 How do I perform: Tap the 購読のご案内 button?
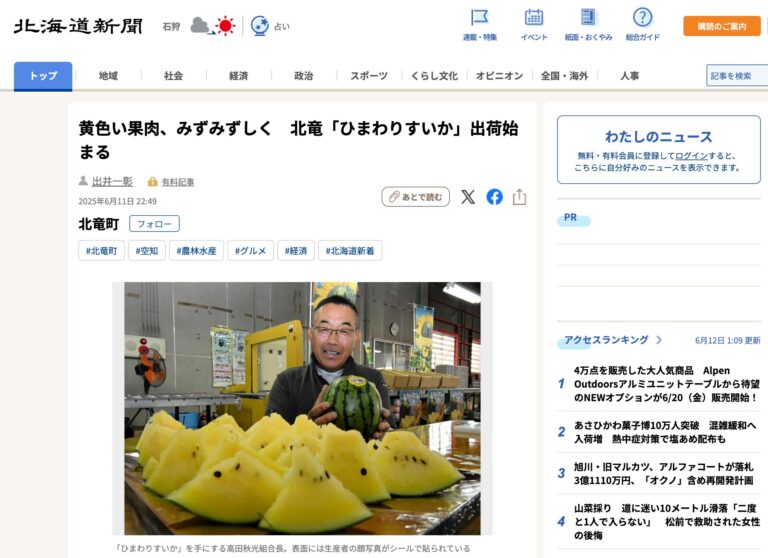(x=721, y=26)
